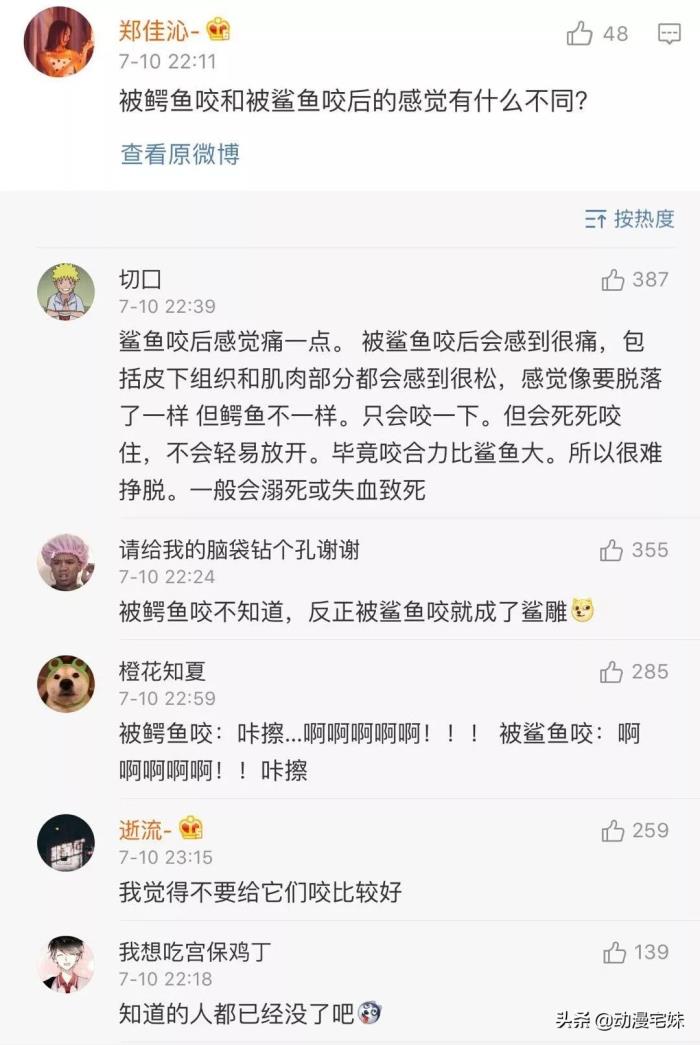
Task: Like the reply by 我想吃宫保鸡丁
Action: [614, 953]
